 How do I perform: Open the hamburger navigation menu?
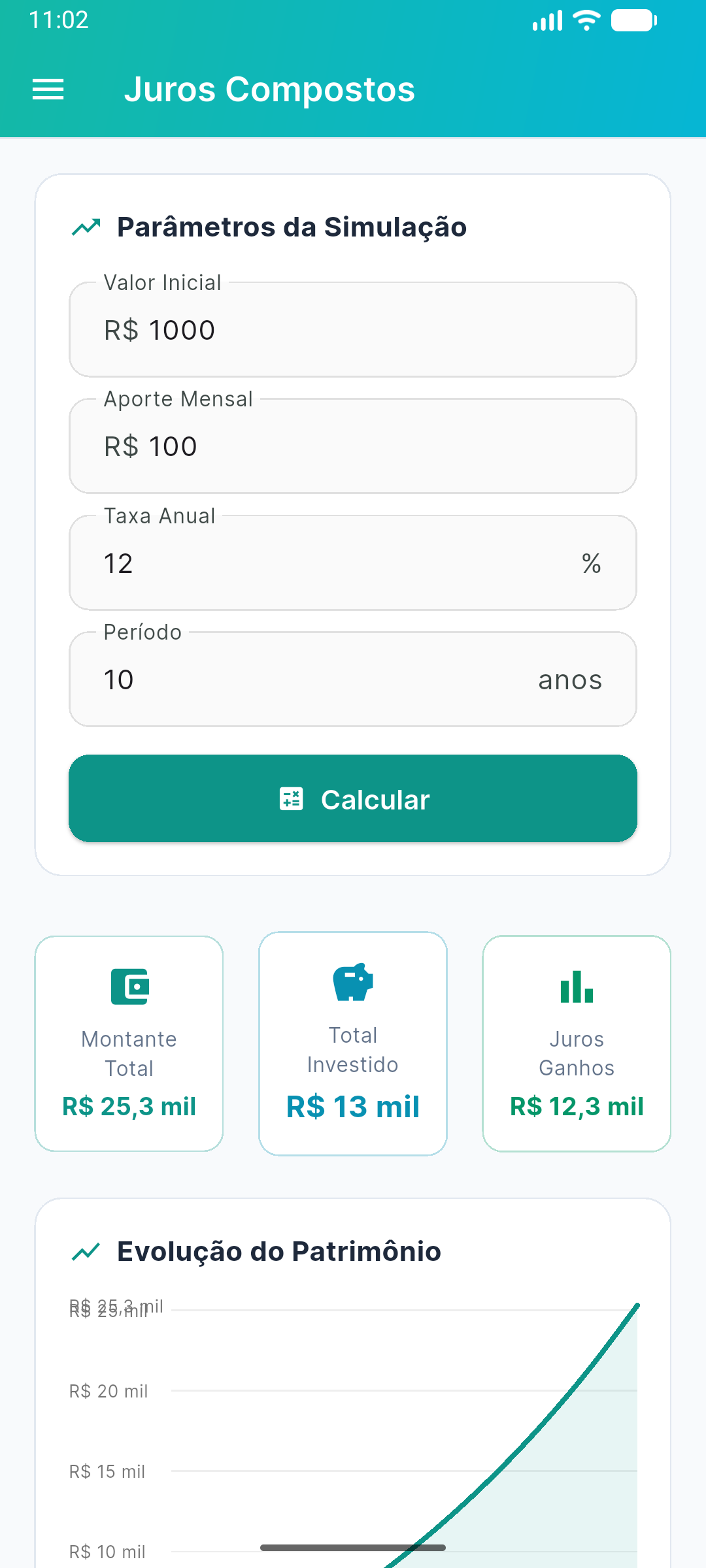point(48,89)
